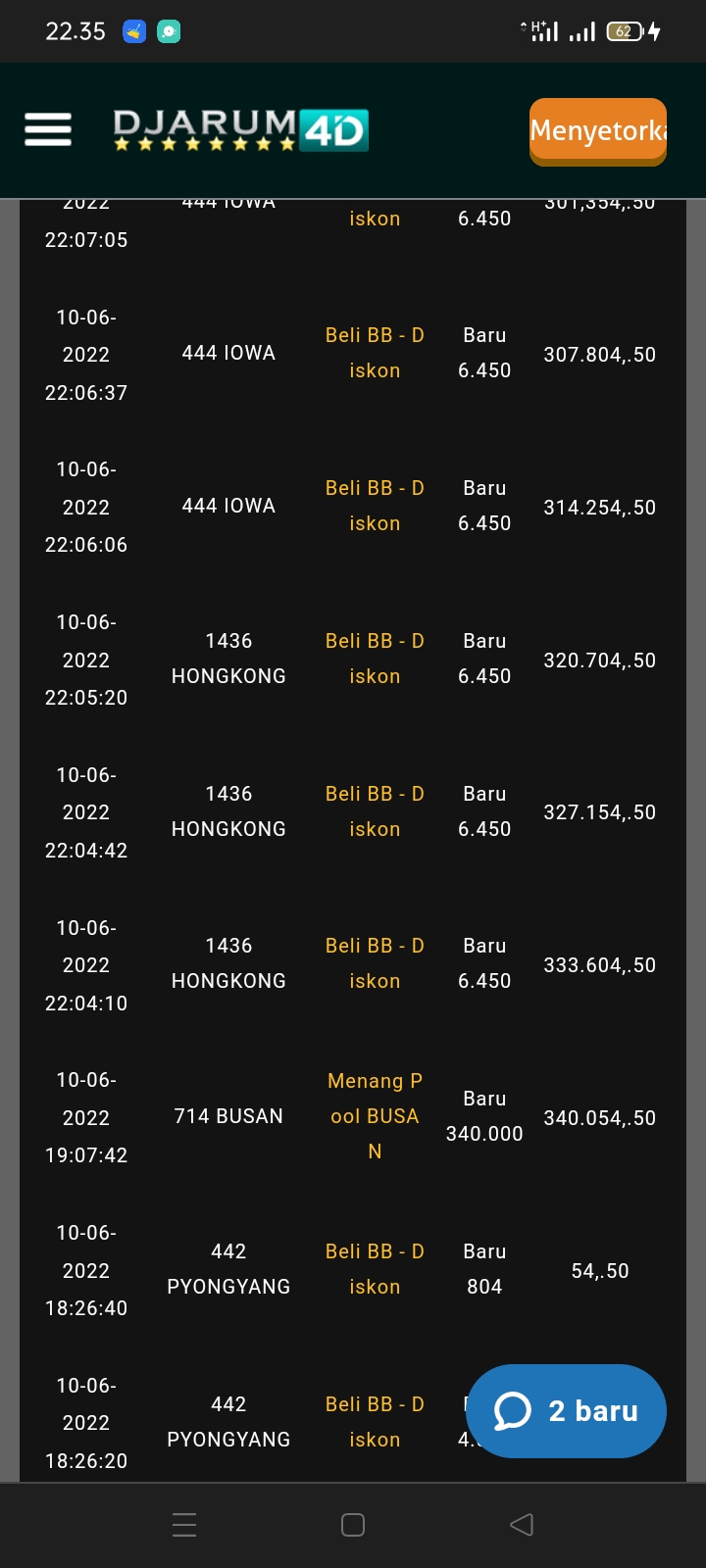Open the chat with 2 baru messages
The height and width of the screenshot is (1568, 706).
click(566, 1410)
